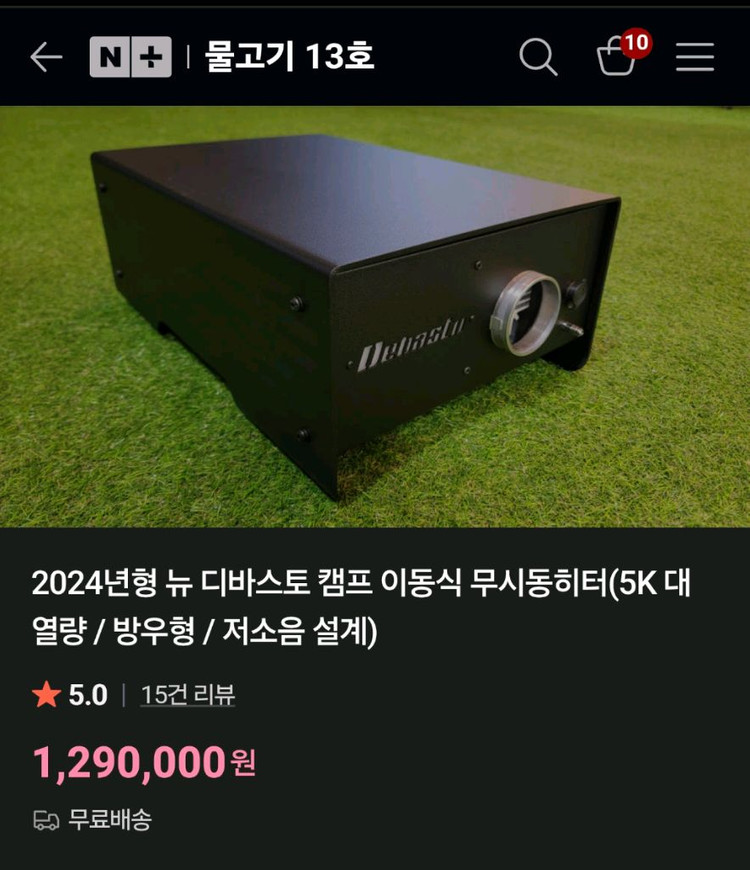
Task: Click the heater's round outlet port
Action: pos(524,306)
